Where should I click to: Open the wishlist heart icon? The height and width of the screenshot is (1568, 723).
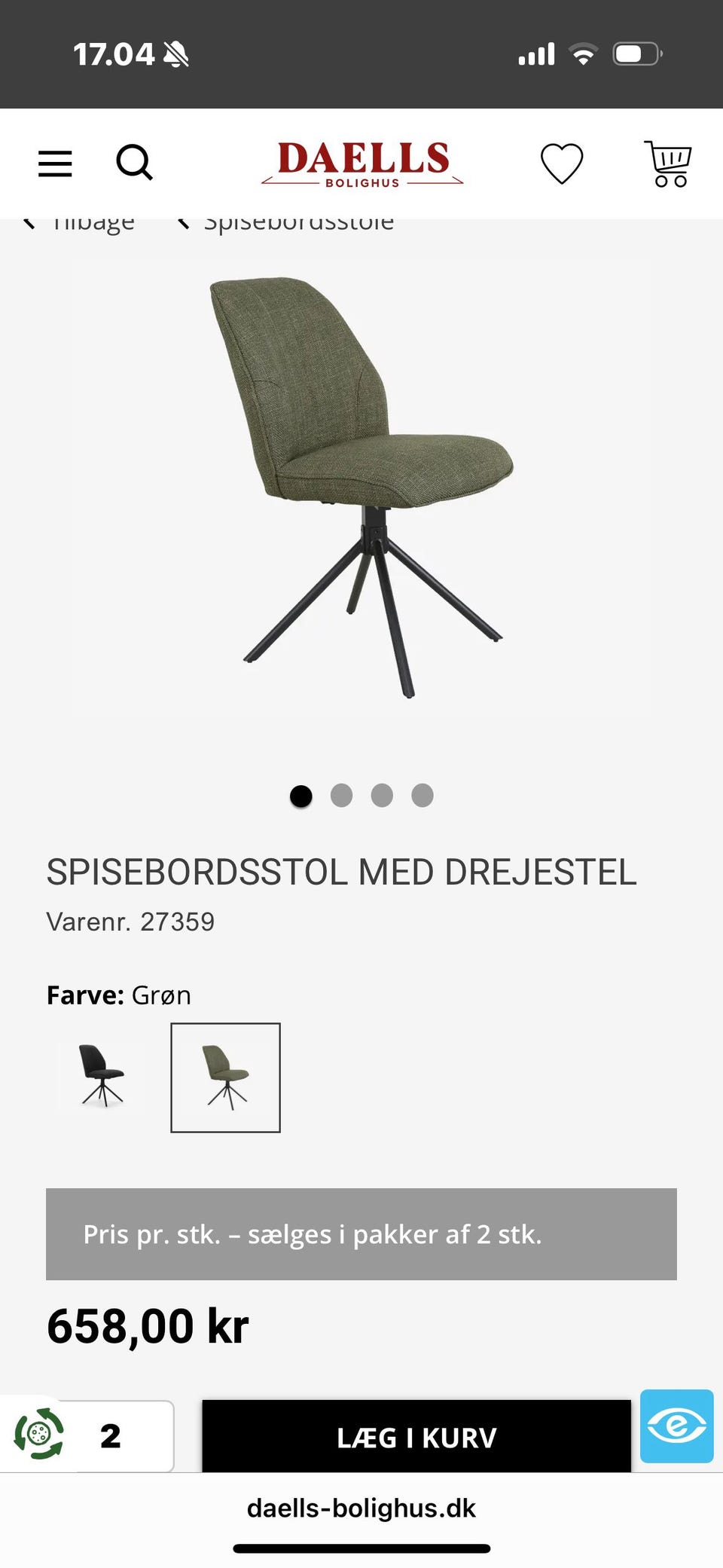563,164
